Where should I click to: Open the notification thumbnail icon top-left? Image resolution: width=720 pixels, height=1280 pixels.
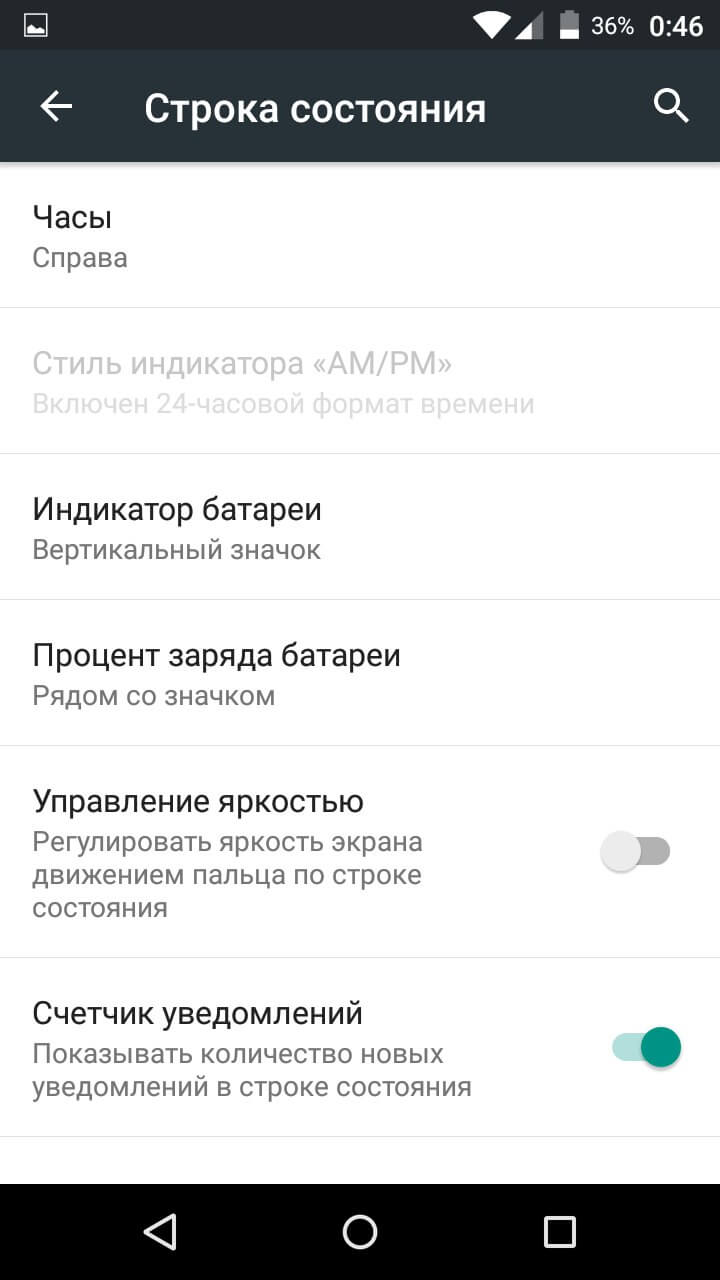[35, 23]
